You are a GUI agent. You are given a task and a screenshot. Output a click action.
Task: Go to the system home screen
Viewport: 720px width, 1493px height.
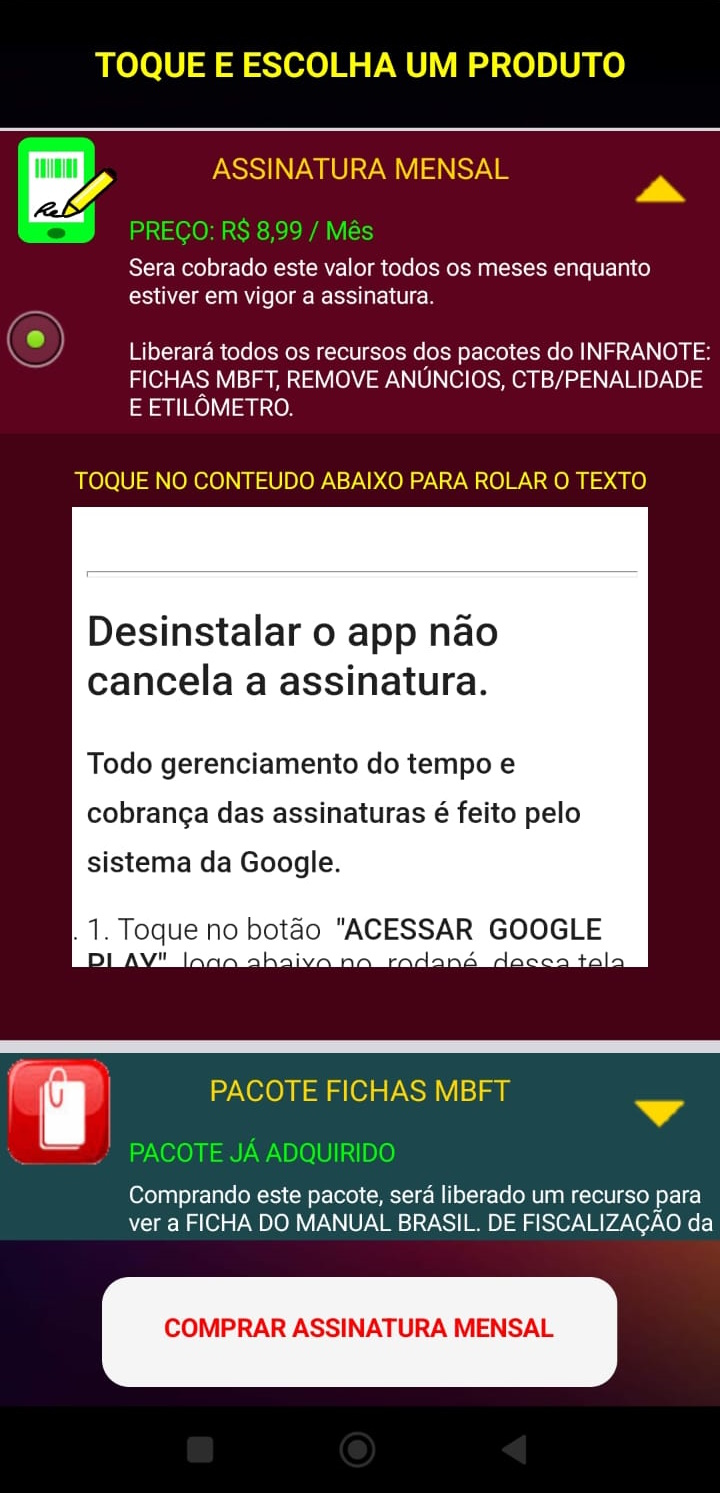pyautogui.click(x=357, y=1449)
